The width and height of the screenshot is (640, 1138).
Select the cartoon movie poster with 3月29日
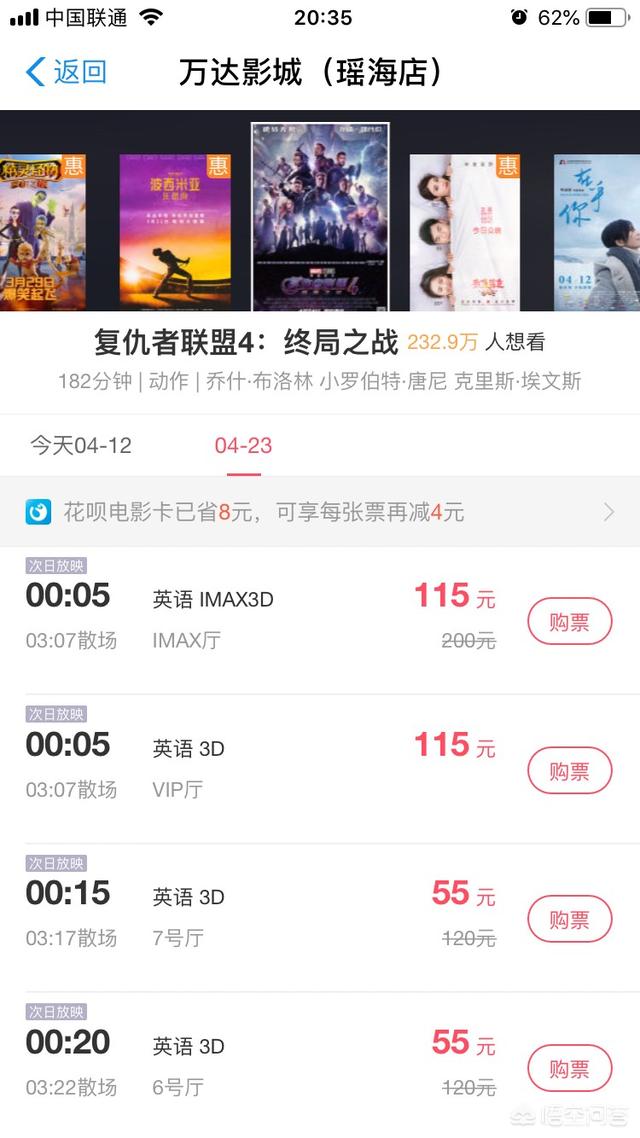(x=43, y=232)
